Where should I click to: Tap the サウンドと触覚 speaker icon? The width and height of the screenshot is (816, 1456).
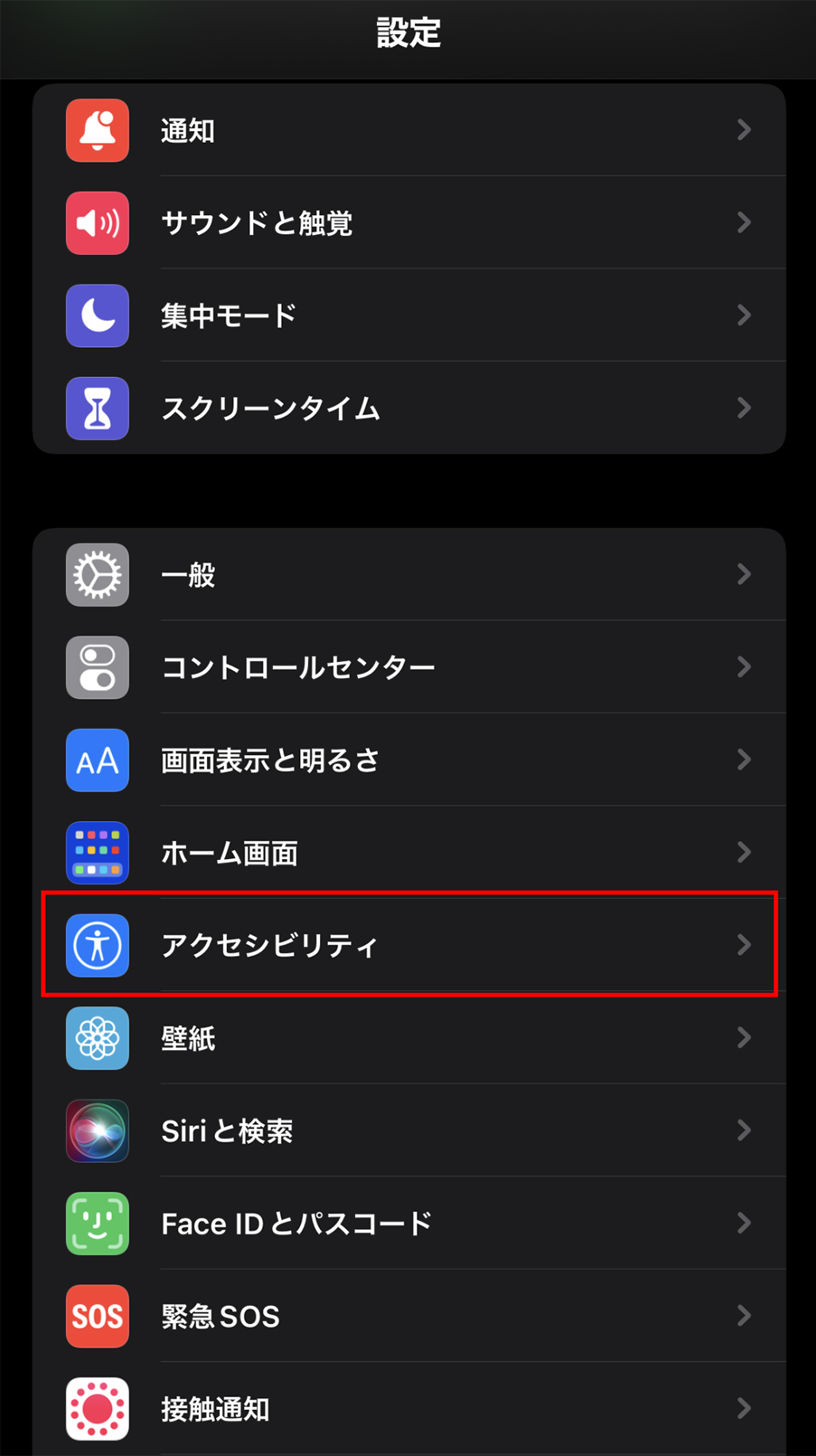tap(97, 223)
